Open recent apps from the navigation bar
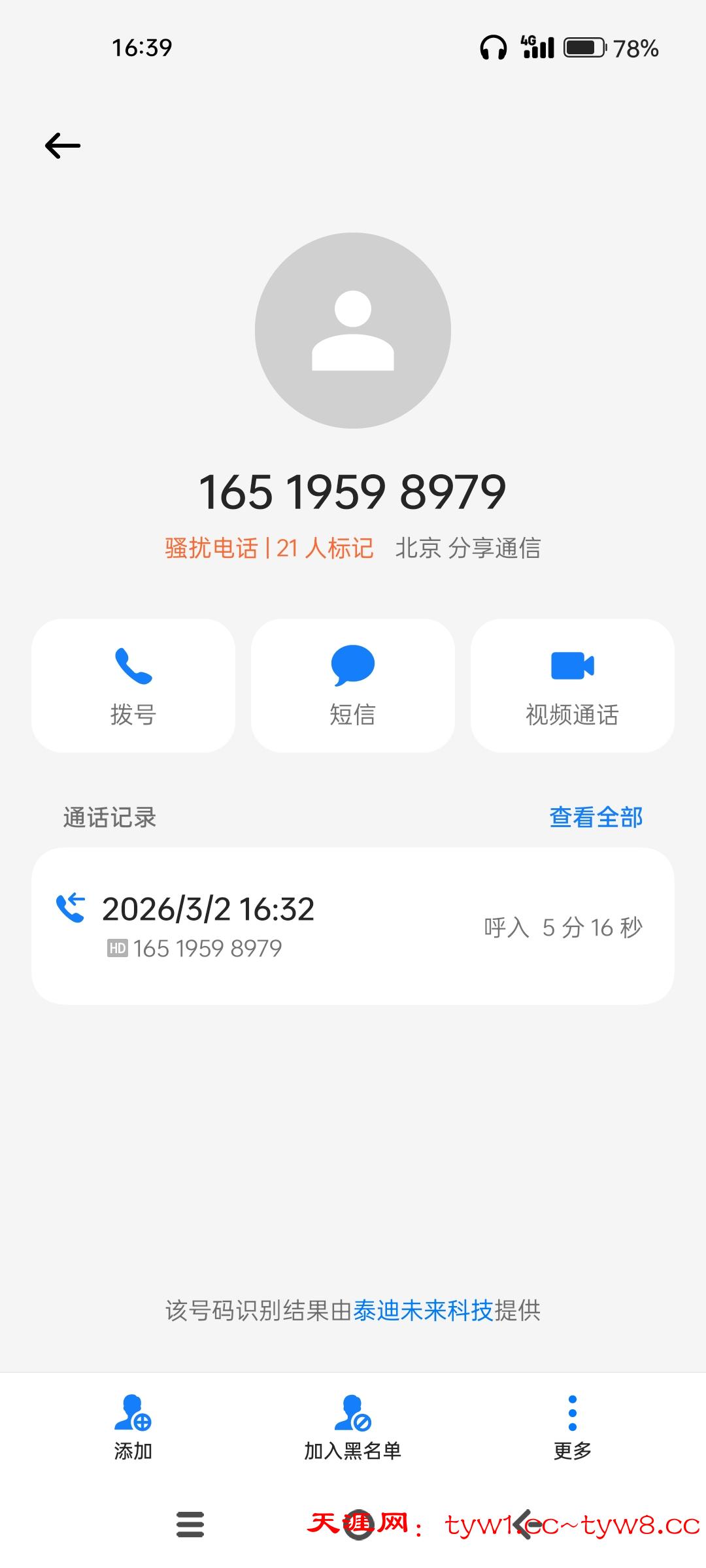 coord(190,1525)
